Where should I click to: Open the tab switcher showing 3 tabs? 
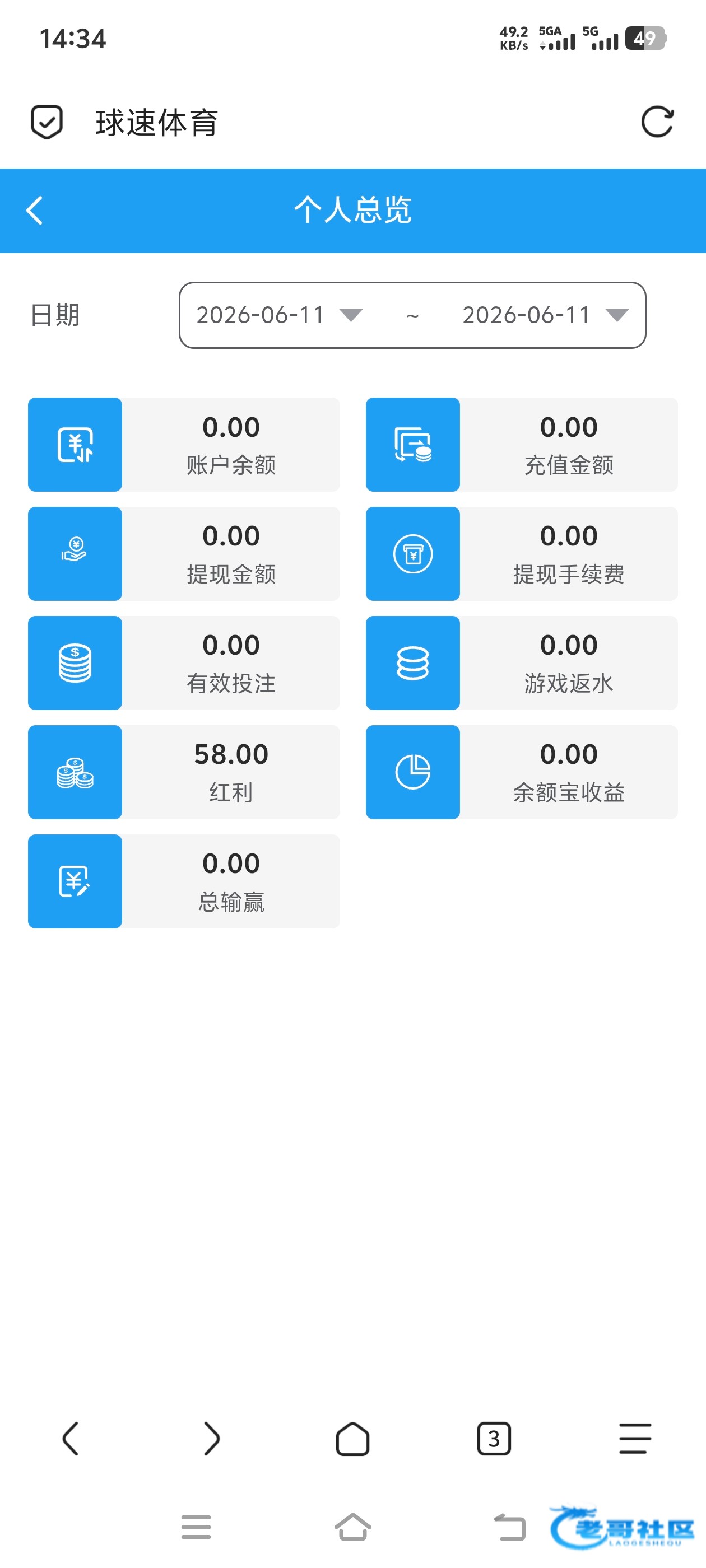(x=494, y=1439)
